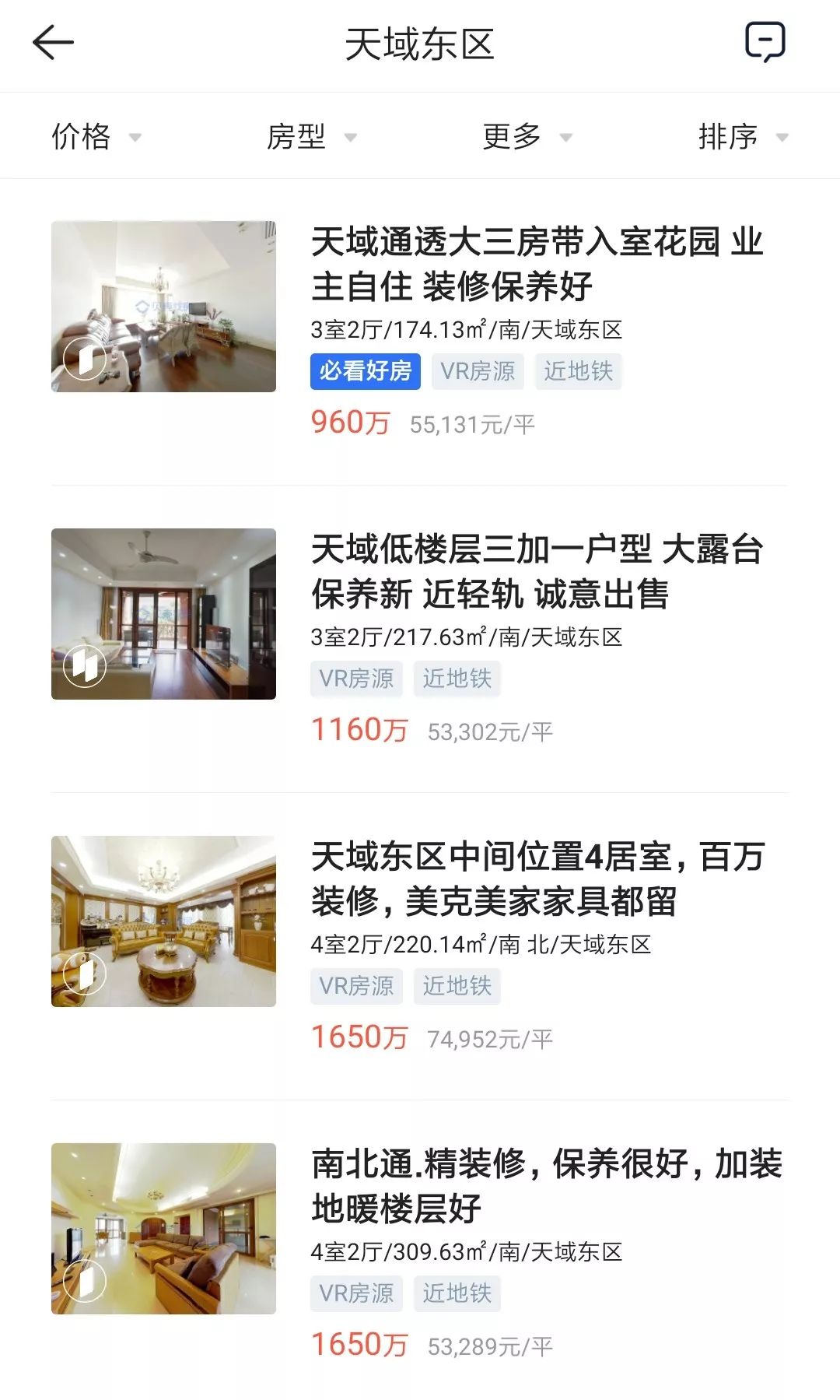Tap the VR房源 label on the third listing
The width and height of the screenshot is (840, 1400).
pos(356,986)
